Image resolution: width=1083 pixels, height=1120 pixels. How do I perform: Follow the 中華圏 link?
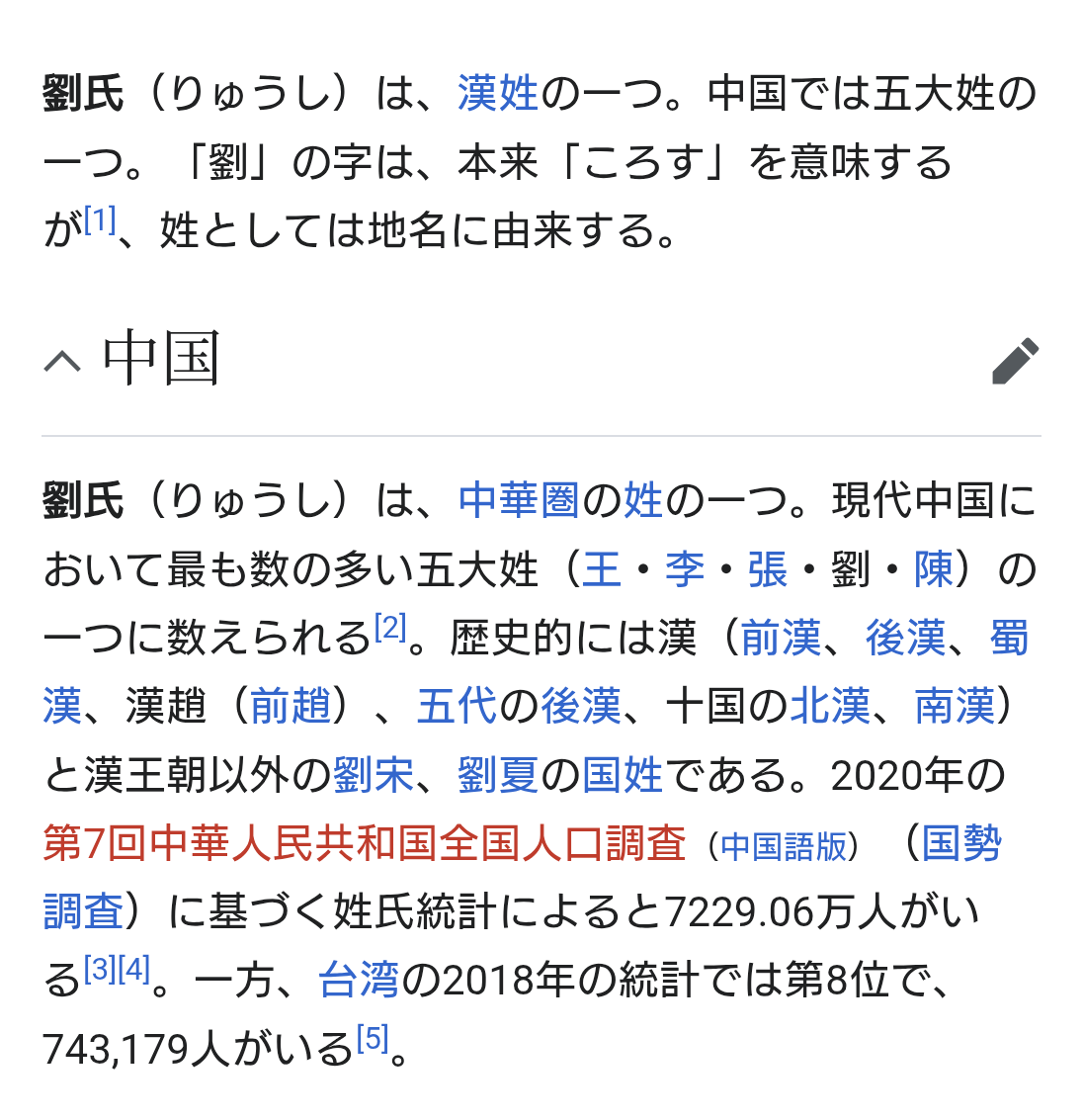519,500
